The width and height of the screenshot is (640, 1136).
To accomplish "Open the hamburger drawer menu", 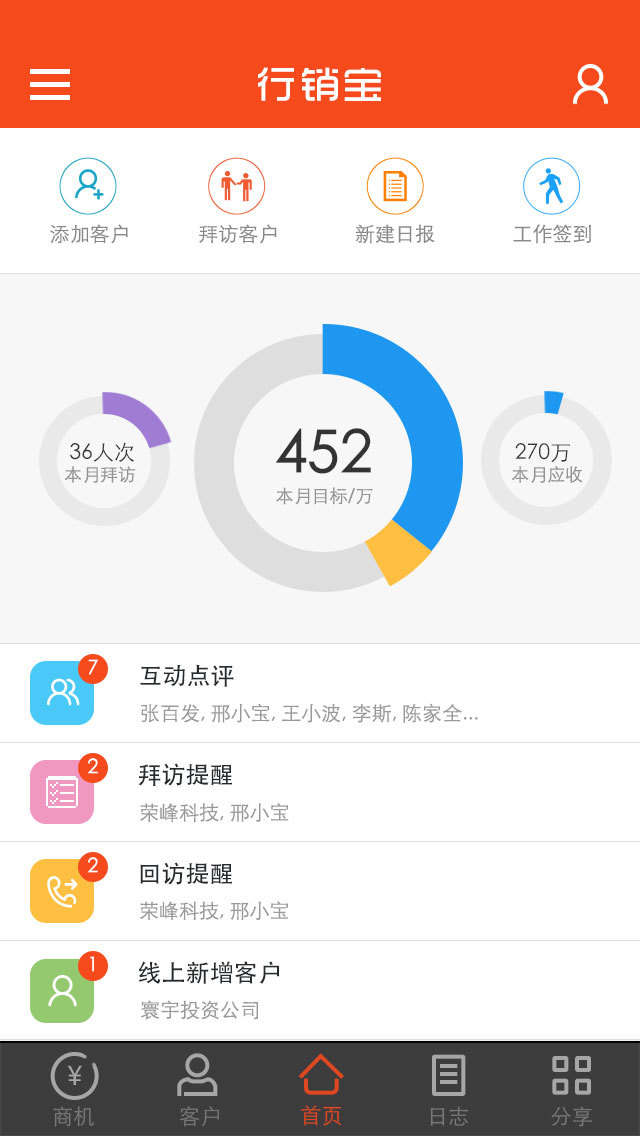I will pos(50,85).
